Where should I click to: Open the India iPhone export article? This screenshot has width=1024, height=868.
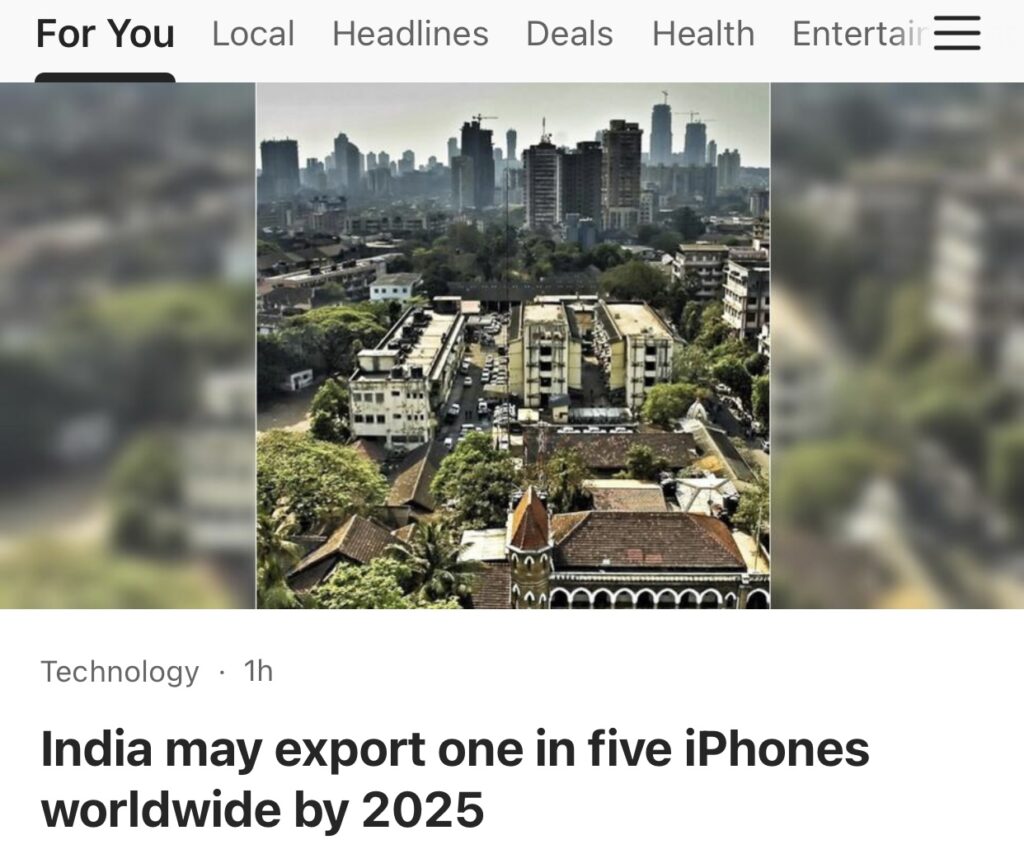pyautogui.click(x=455, y=778)
